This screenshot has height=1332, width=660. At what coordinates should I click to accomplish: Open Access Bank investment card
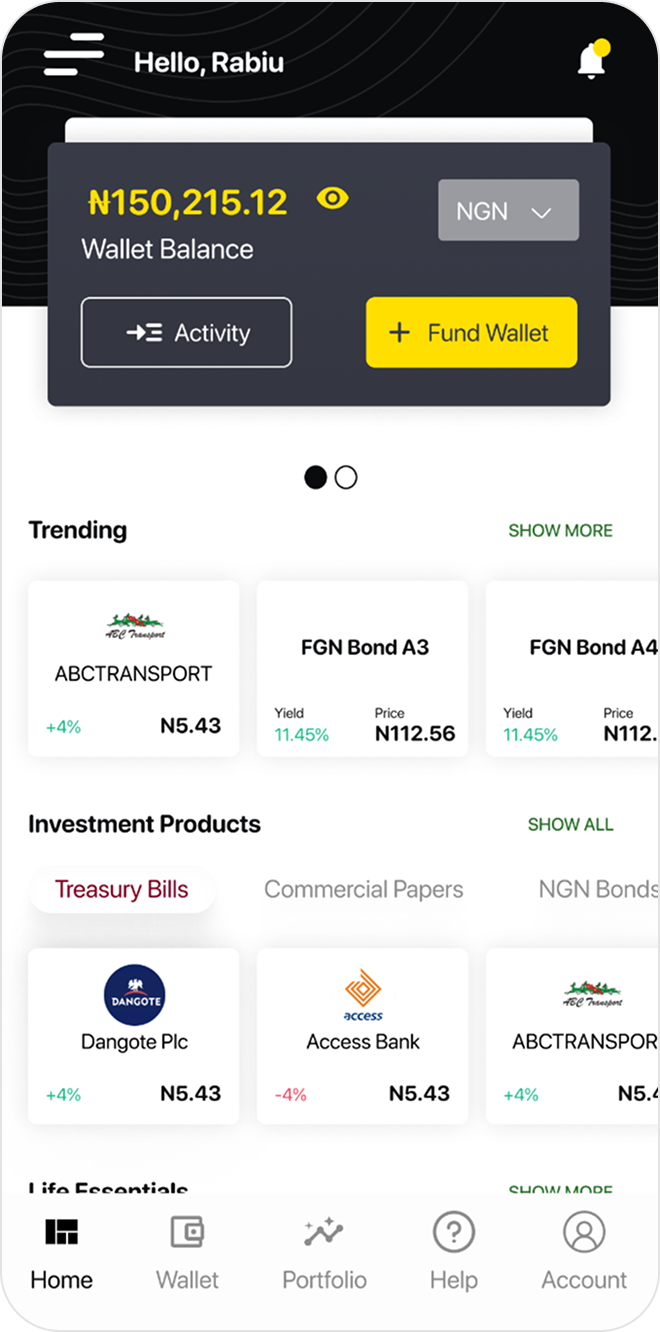363,1036
